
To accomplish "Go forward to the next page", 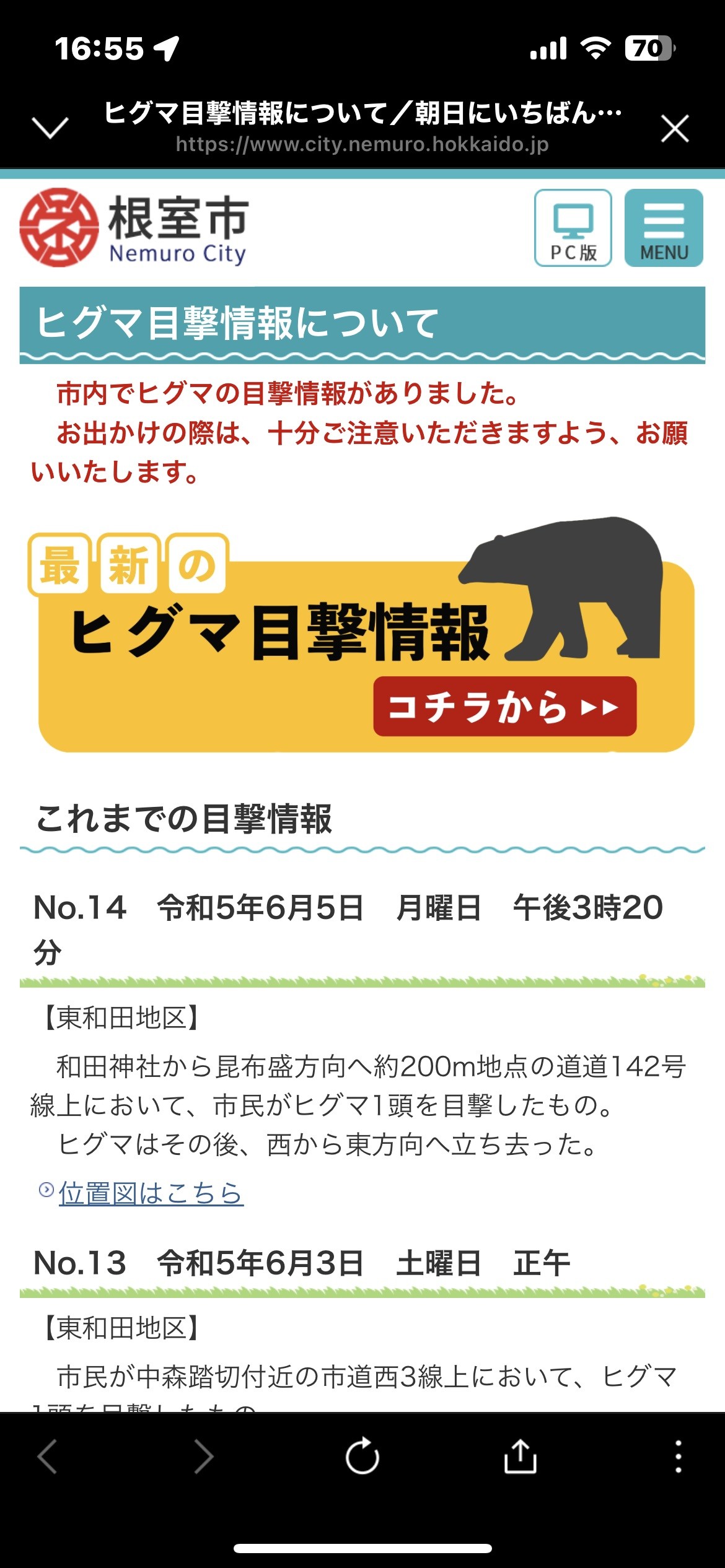I will click(x=204, y=1456).
